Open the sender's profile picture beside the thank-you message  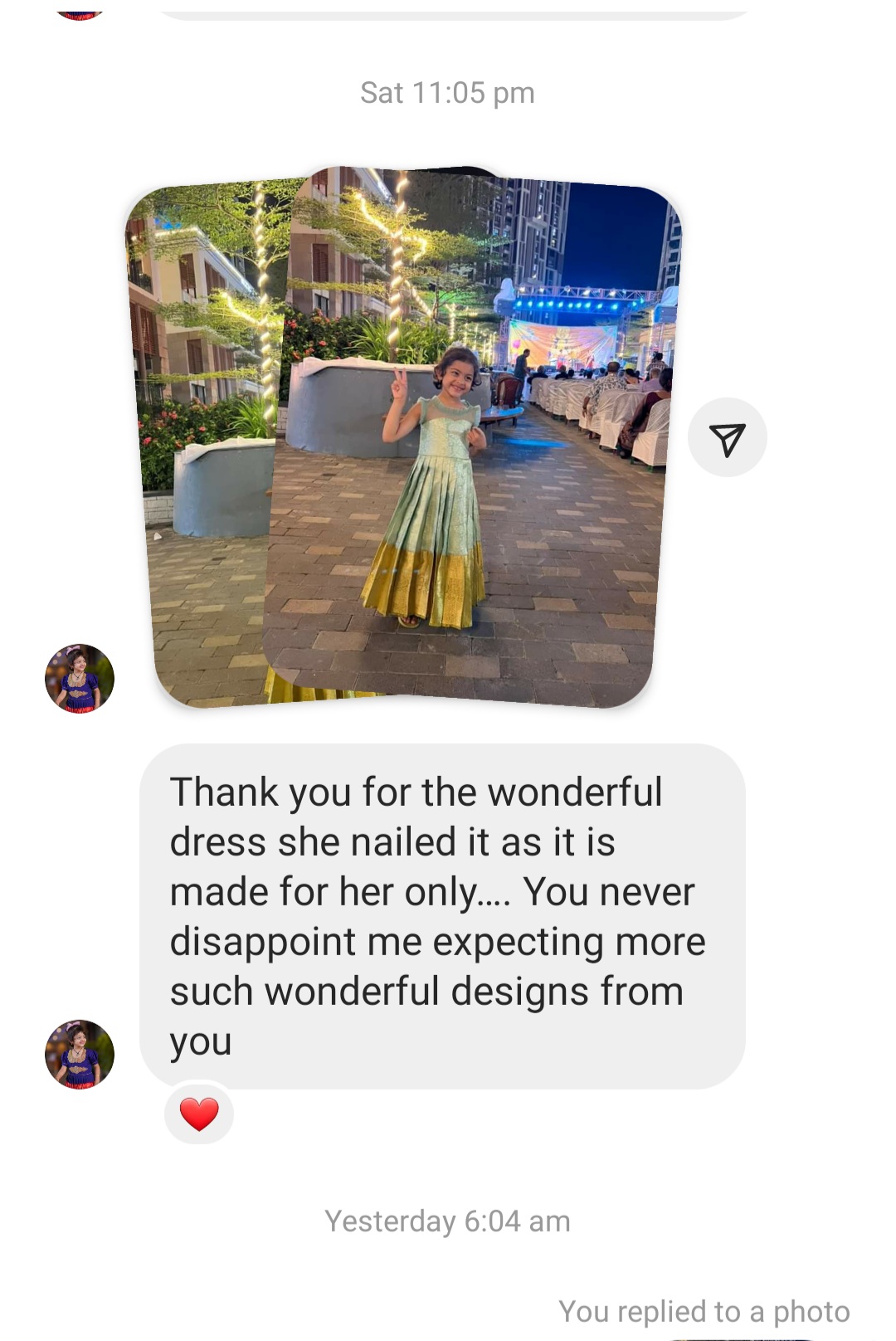point(80,1054)
